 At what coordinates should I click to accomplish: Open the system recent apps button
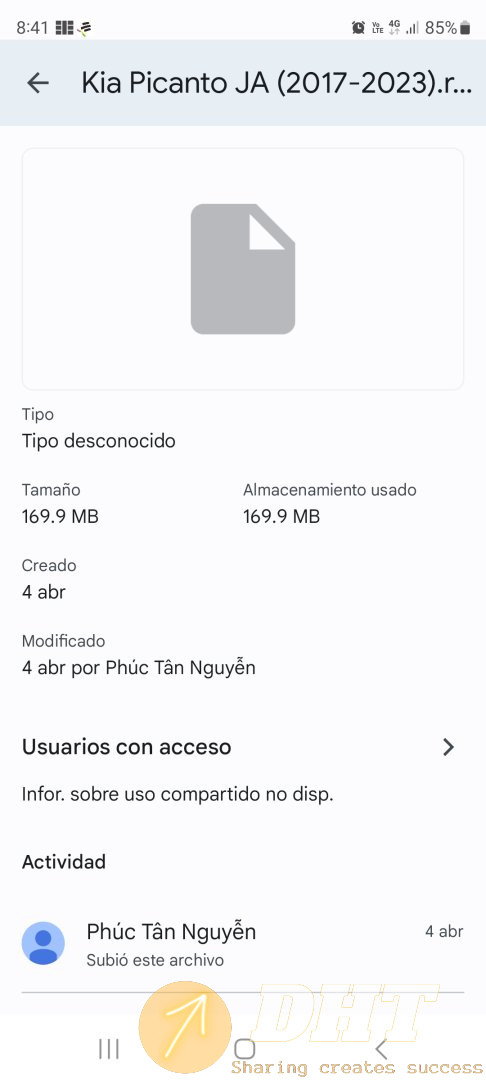point(109,1049)
